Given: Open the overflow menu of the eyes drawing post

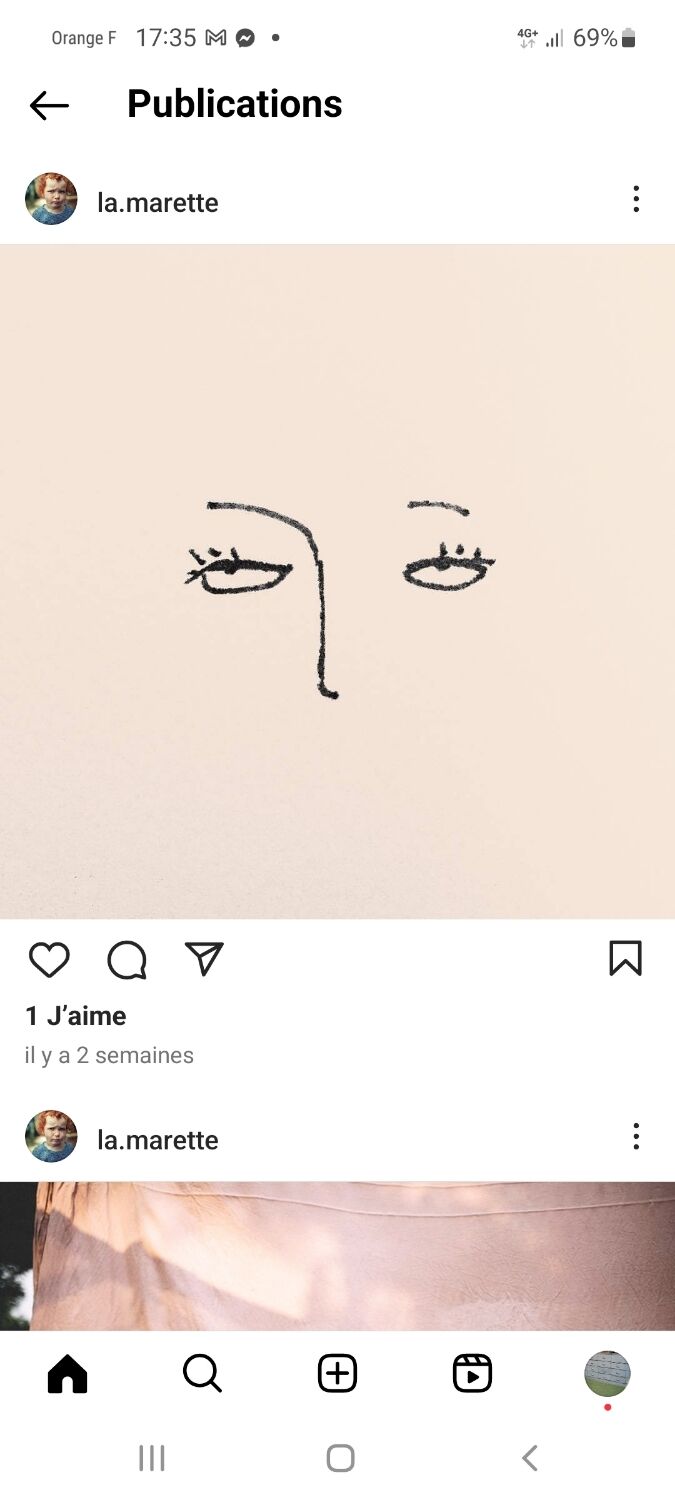Looking at the screenshot, I should click(635, 200).
